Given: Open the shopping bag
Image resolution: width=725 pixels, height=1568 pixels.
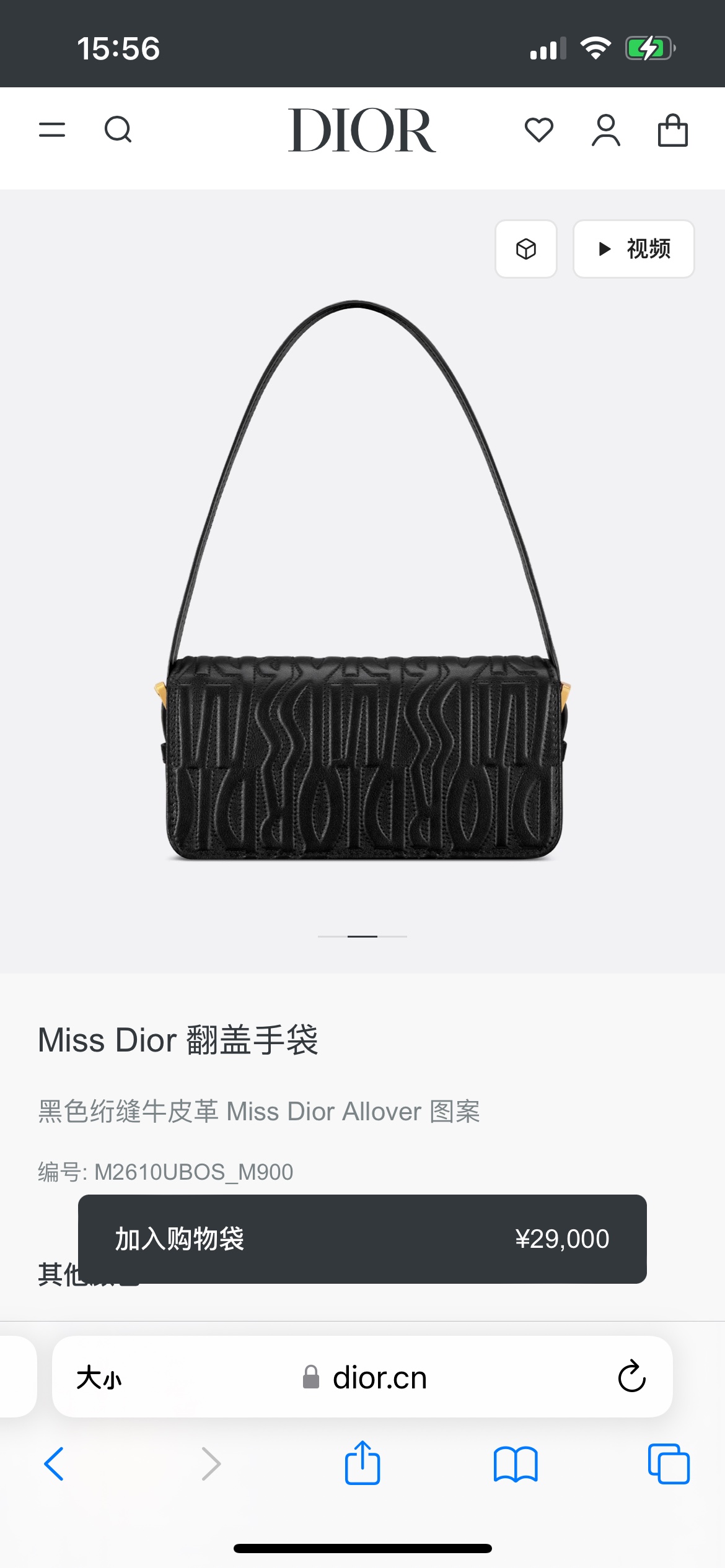Looking at the screenshot, I should click(x=672, y=130).
